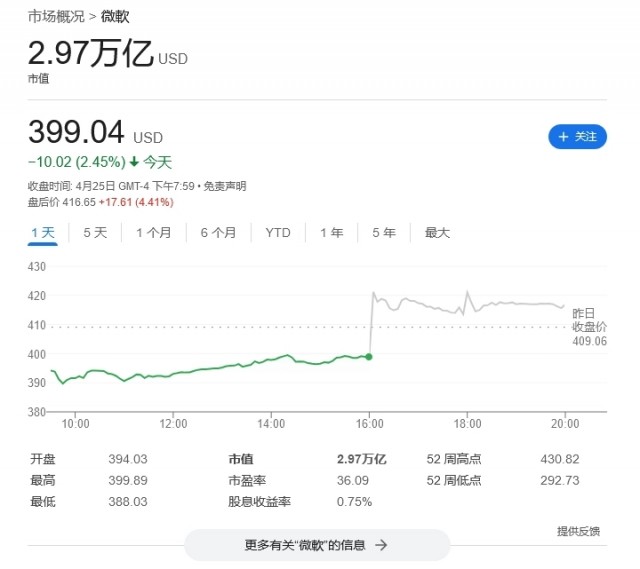View the 1 年 chart range
The height and width of the screenshot is (569, 640).
tap(331, 233)
